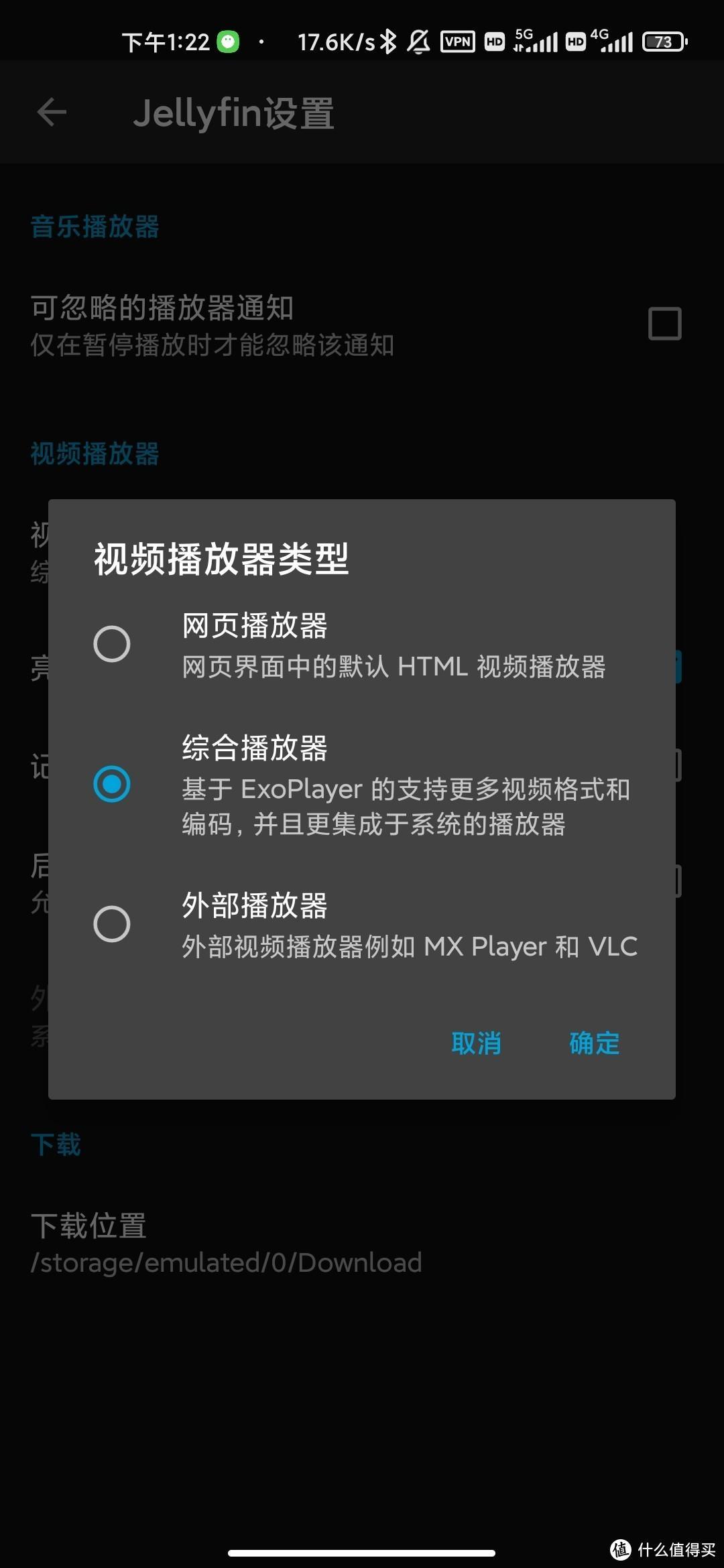This screenshot has height=1568, width=724.
Task: Tap the green messenger notification icon
Action: point(229,41)
